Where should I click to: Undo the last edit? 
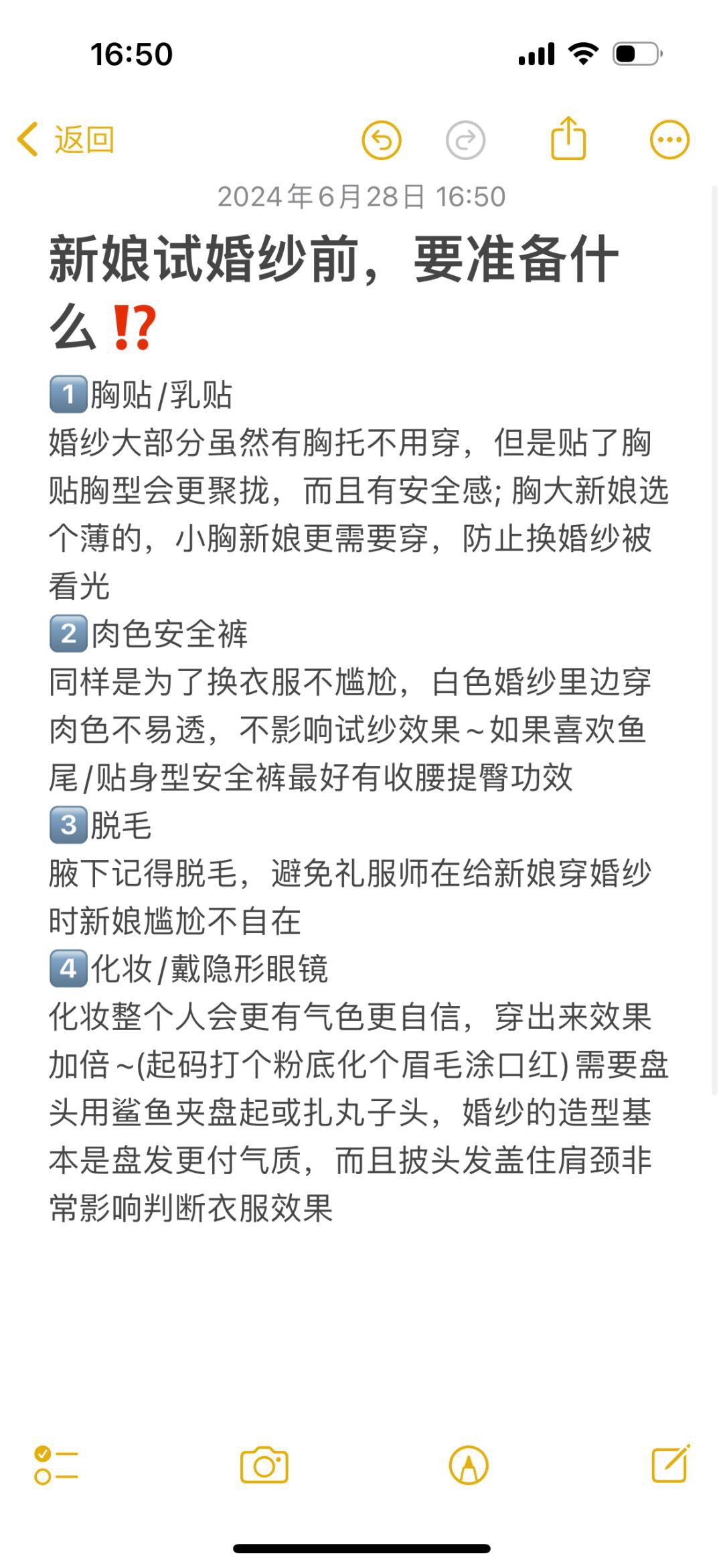pos(382,140)
